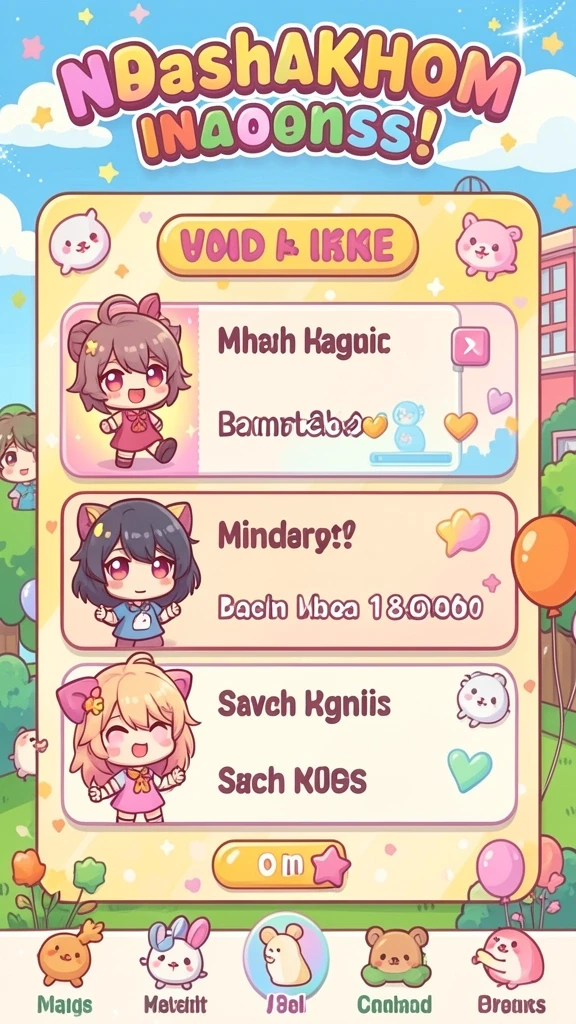
Task: Tap the pink arrow icon on Mhaih Kaguic card
Action: 470,346
